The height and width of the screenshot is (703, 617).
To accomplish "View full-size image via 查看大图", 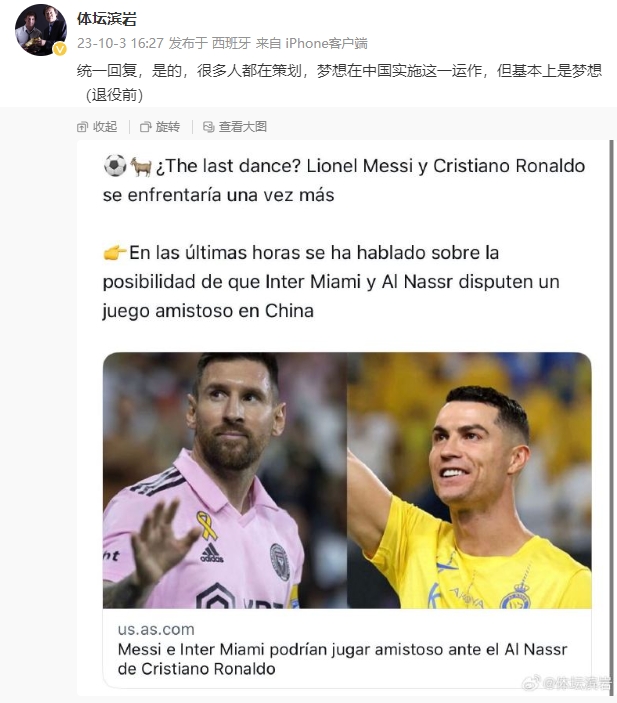I will [234, 127].
